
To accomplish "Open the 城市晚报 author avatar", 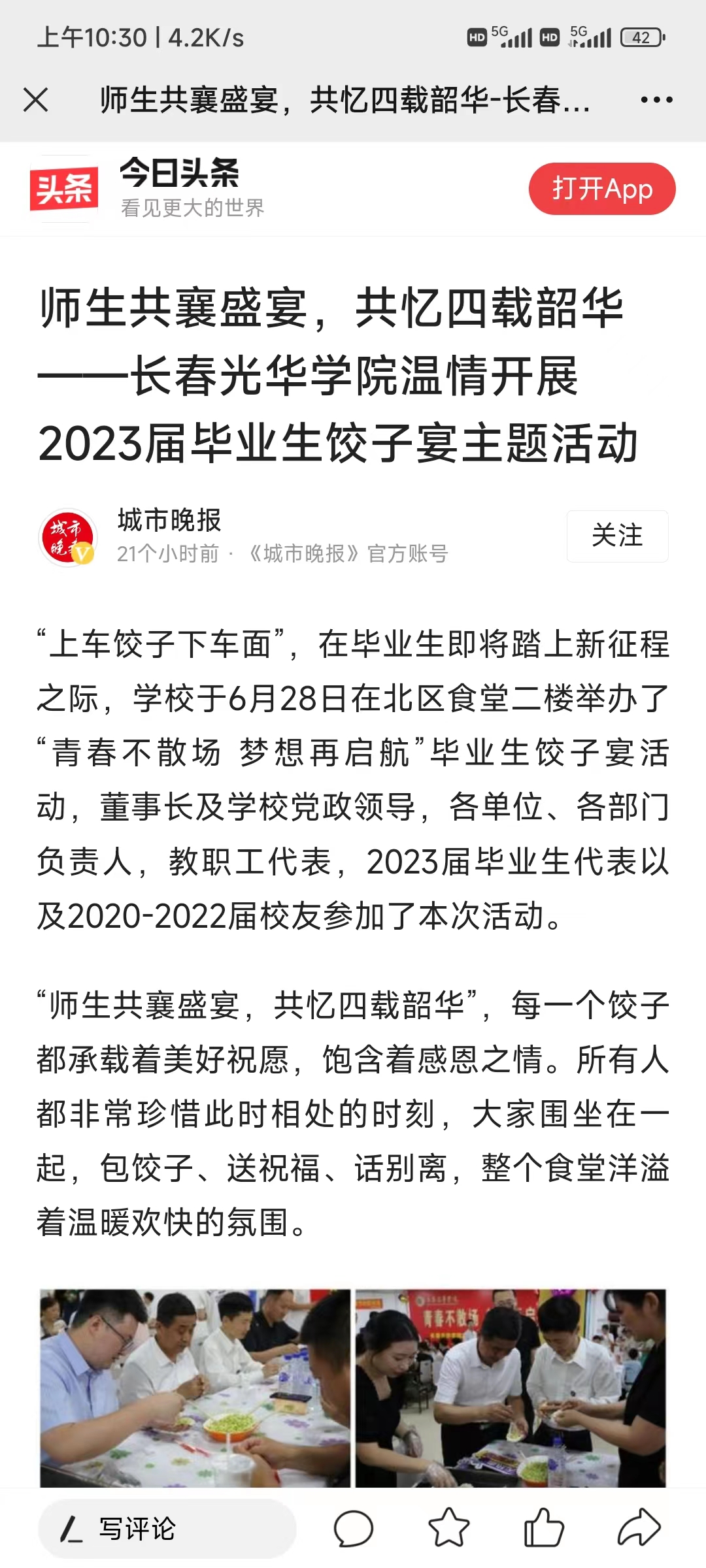I will (68, 537).
